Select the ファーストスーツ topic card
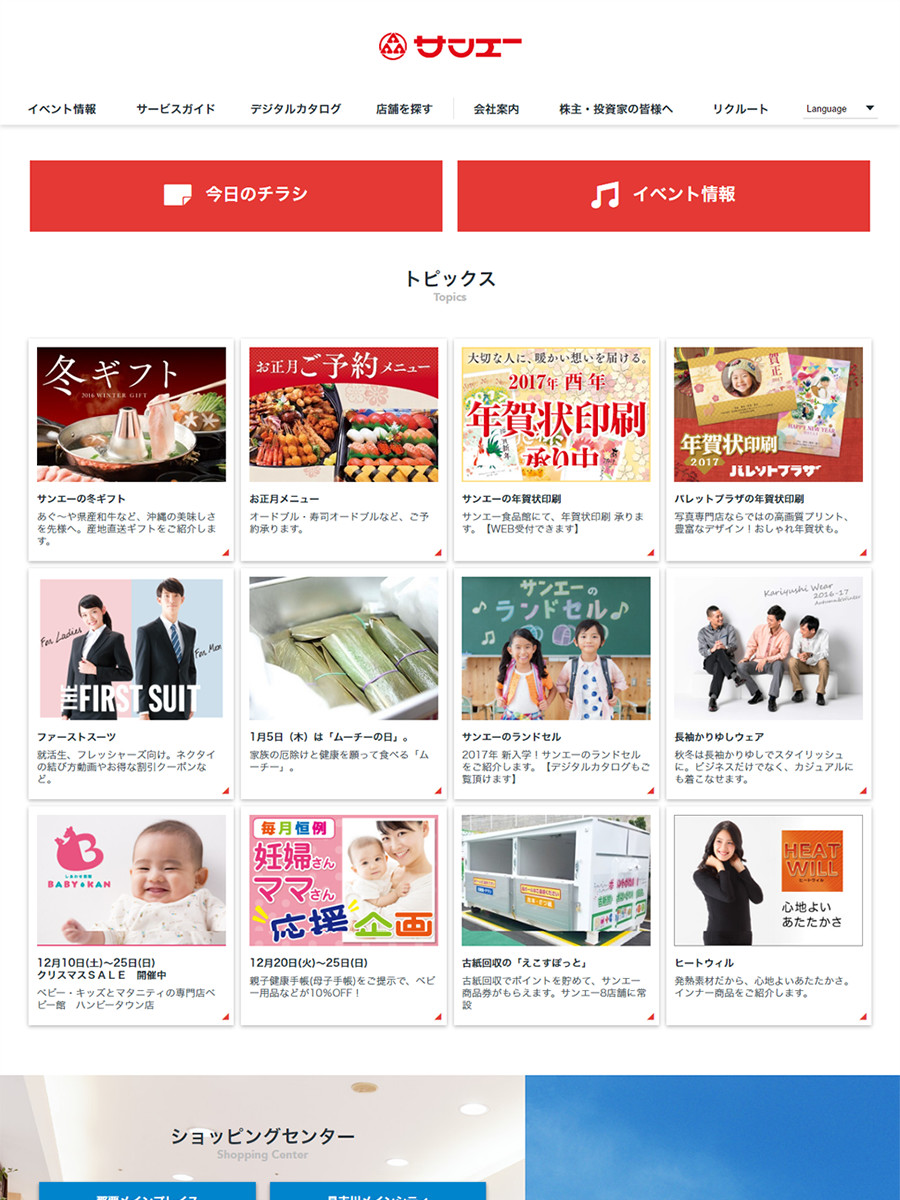Screen dimensions: 900x1200 [131, 683]
